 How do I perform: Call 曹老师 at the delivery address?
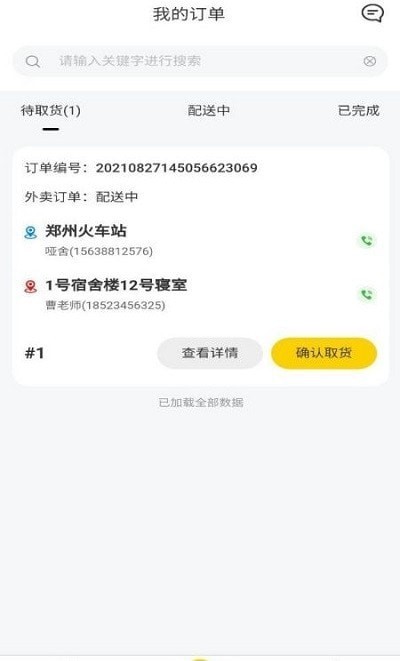pos(367,295)
